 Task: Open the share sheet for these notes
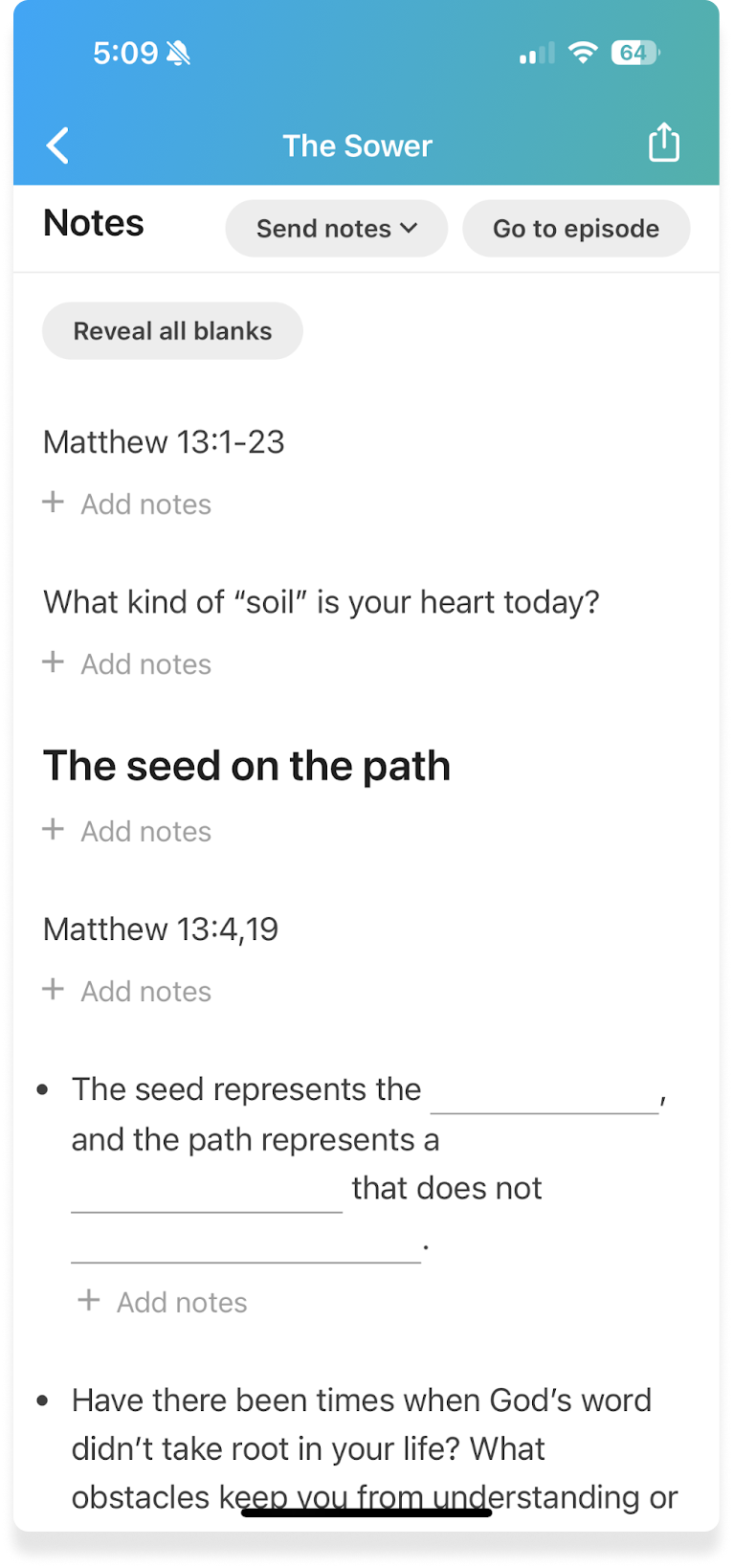click(x=663, y=142)
